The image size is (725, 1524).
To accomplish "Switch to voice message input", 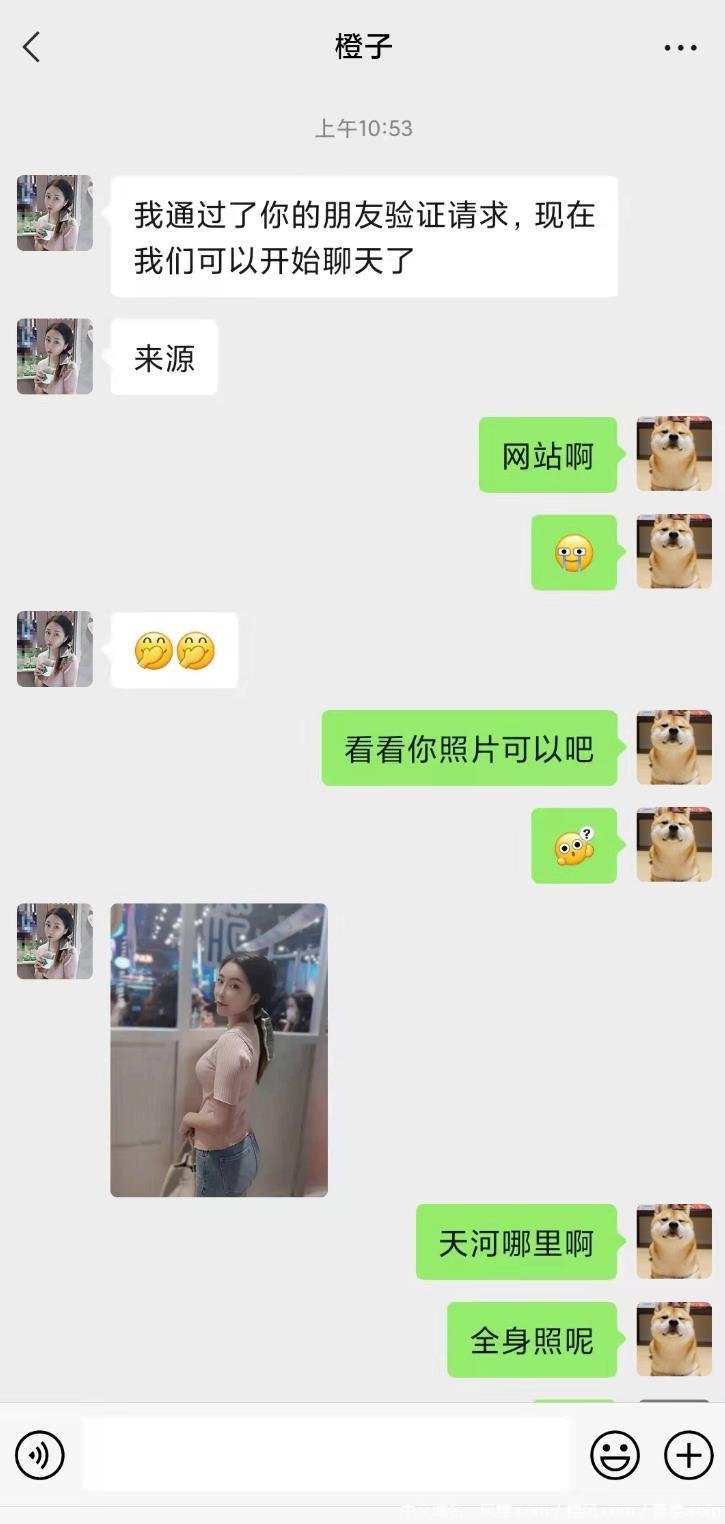I will coord(40,1455).
